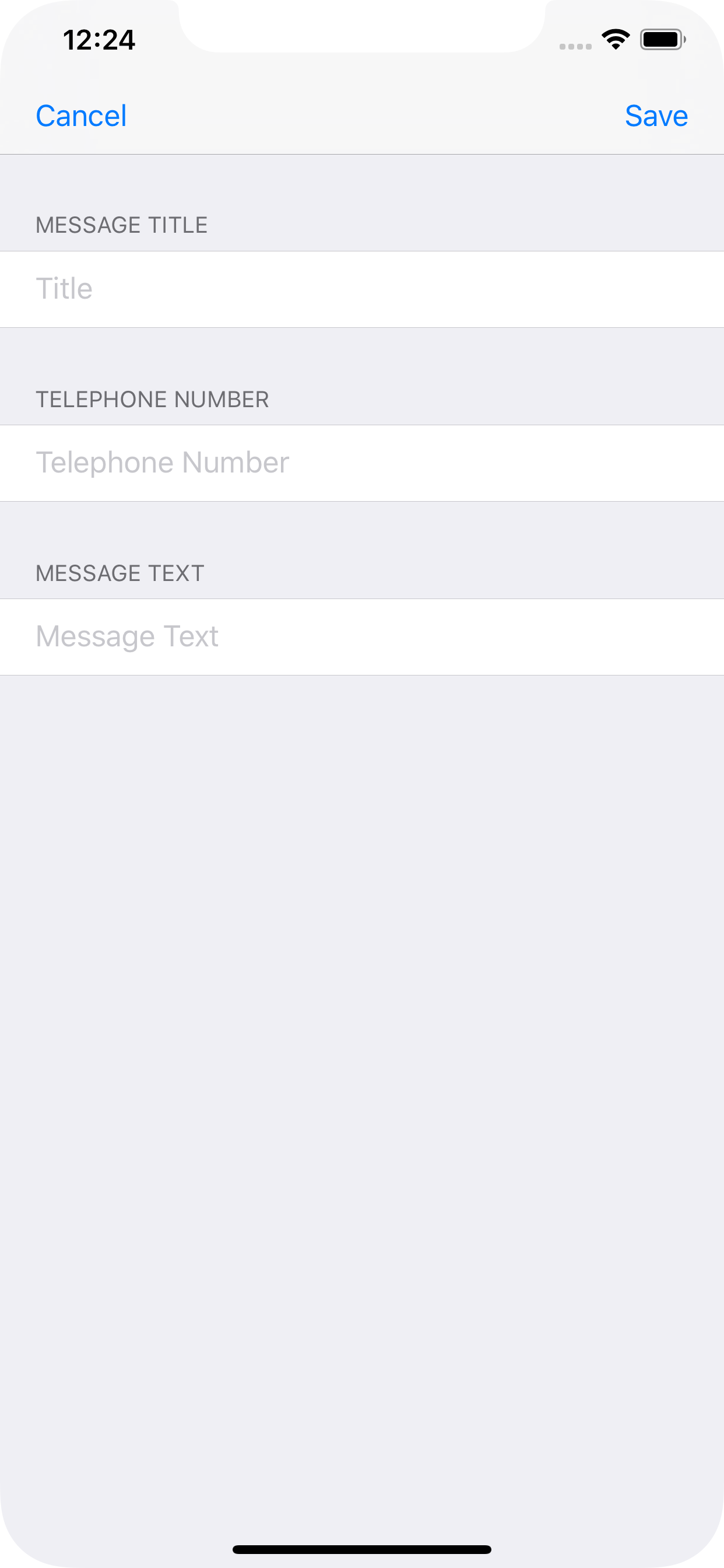The width and height of the screenshot is (724, 1568).
Task: Tap Cancel to discard the message
Action: (82, 116)
